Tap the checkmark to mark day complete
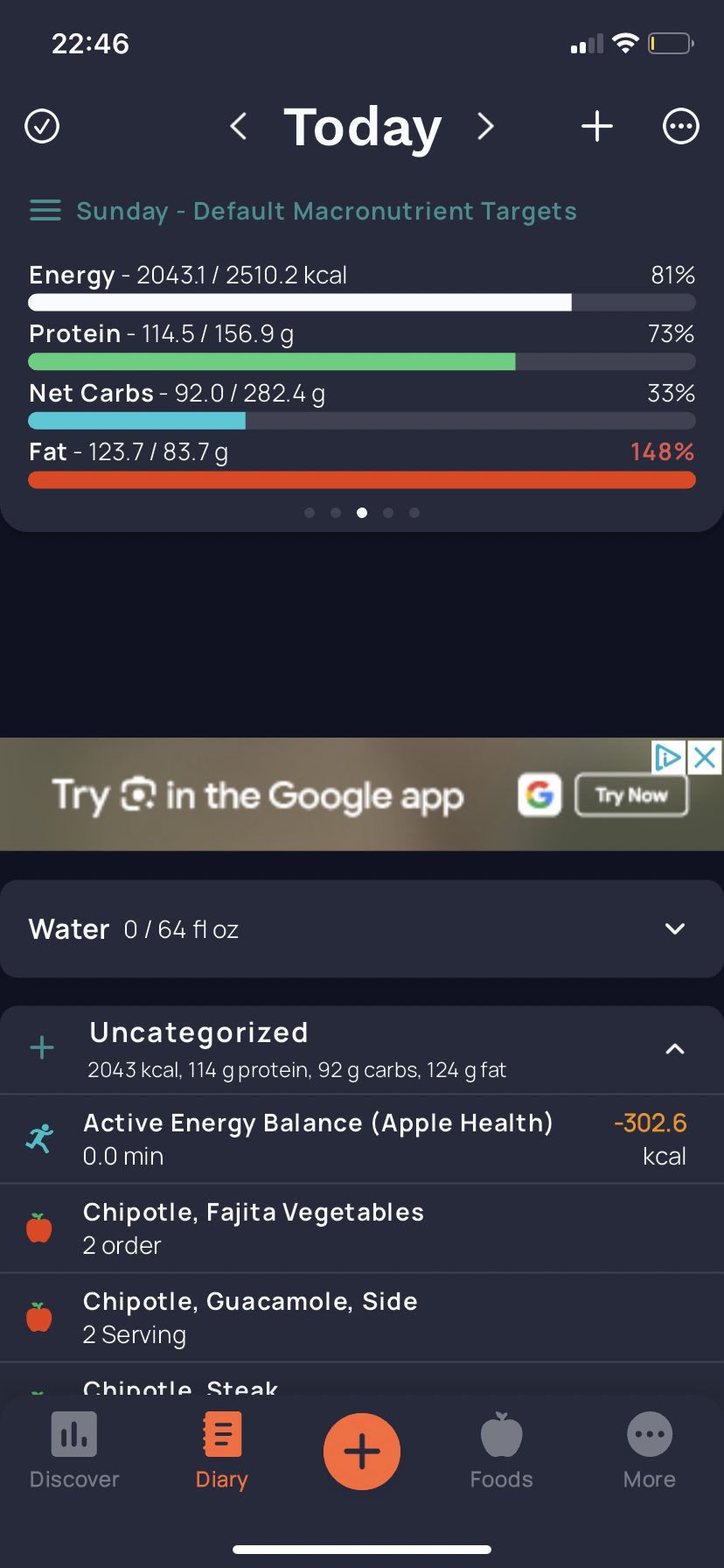Viewport: 724px width, 1568px height. click(42, 126)
